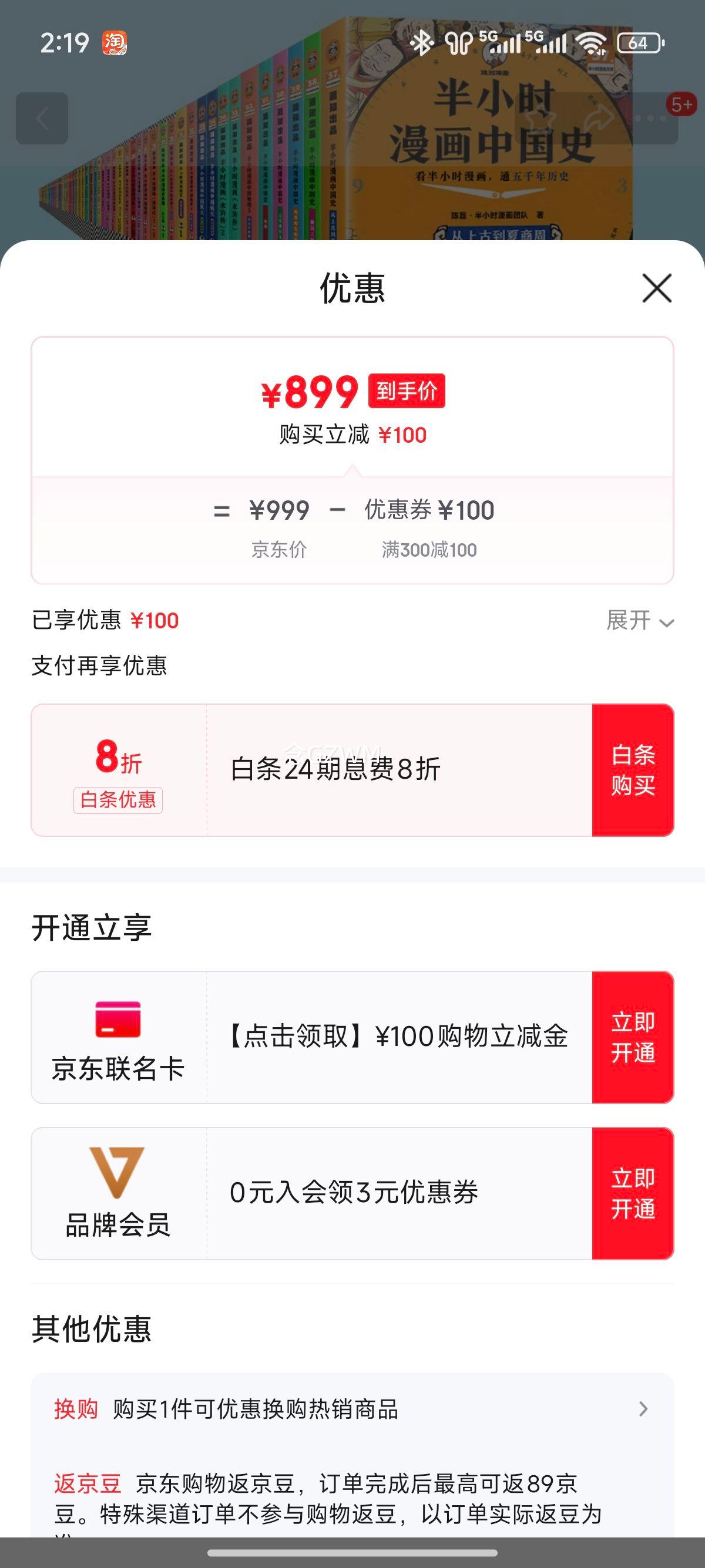Open the 换购 hot products offer row

point(352,1409)
